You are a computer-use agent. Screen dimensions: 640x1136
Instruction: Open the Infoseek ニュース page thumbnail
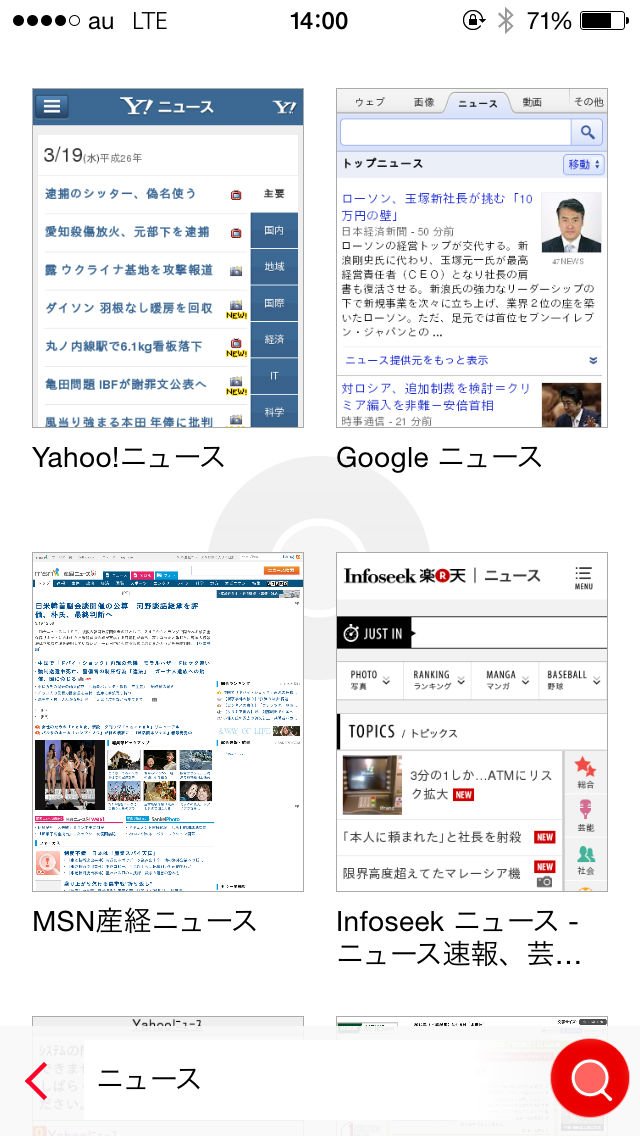(472, 722)
